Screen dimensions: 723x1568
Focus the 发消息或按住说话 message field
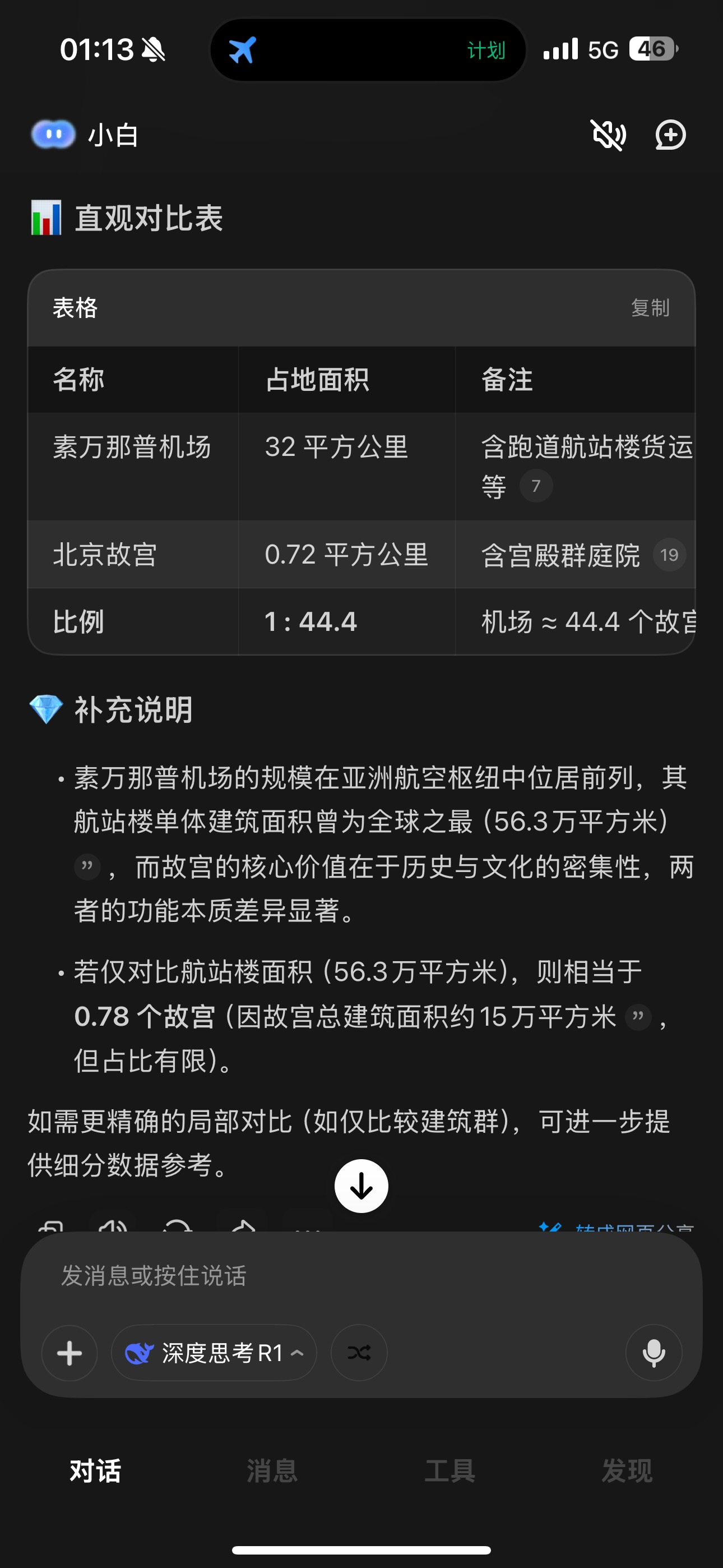[341, 1275]
